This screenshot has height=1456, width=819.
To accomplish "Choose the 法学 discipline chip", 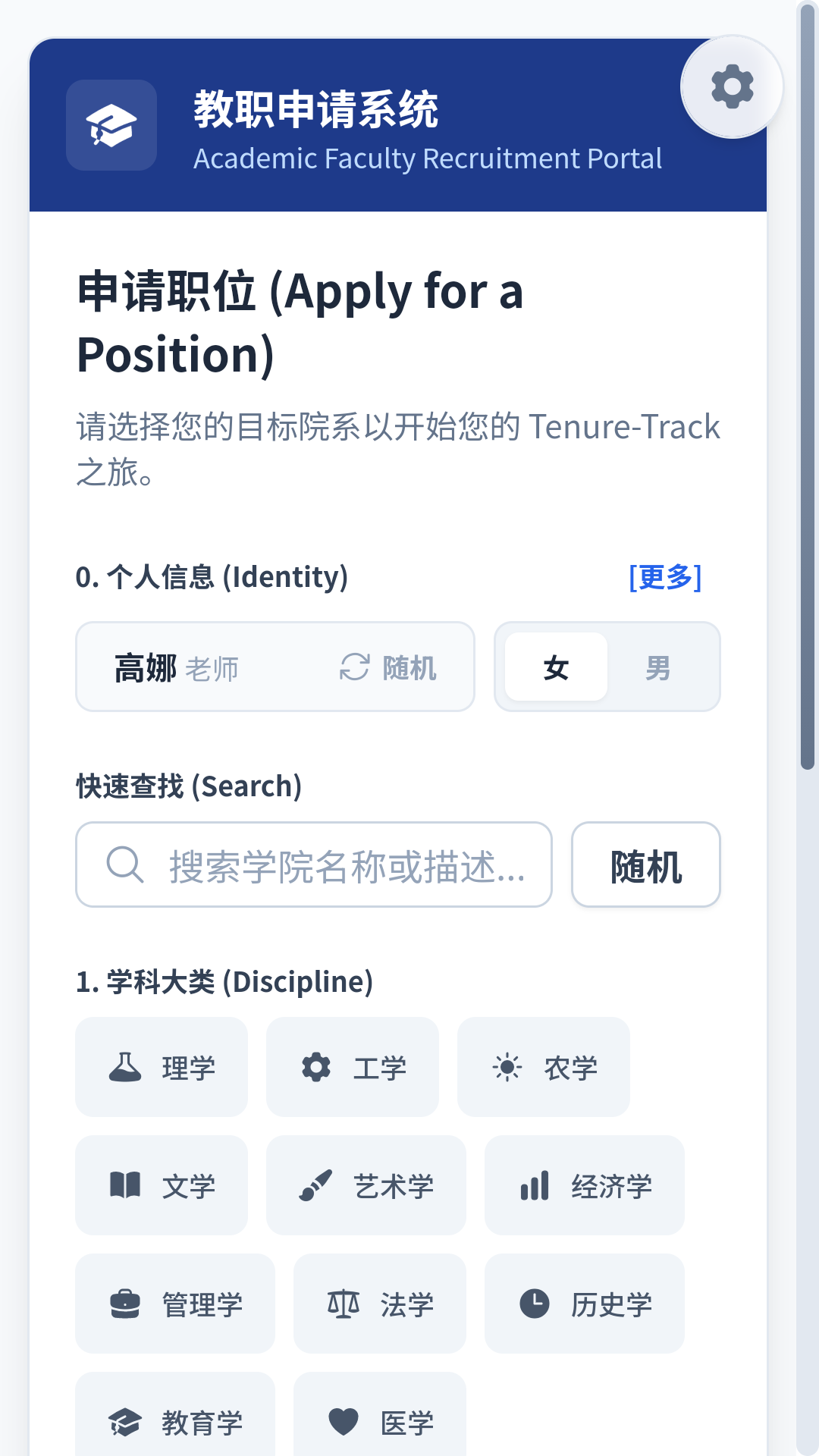I will (380, 1304).
